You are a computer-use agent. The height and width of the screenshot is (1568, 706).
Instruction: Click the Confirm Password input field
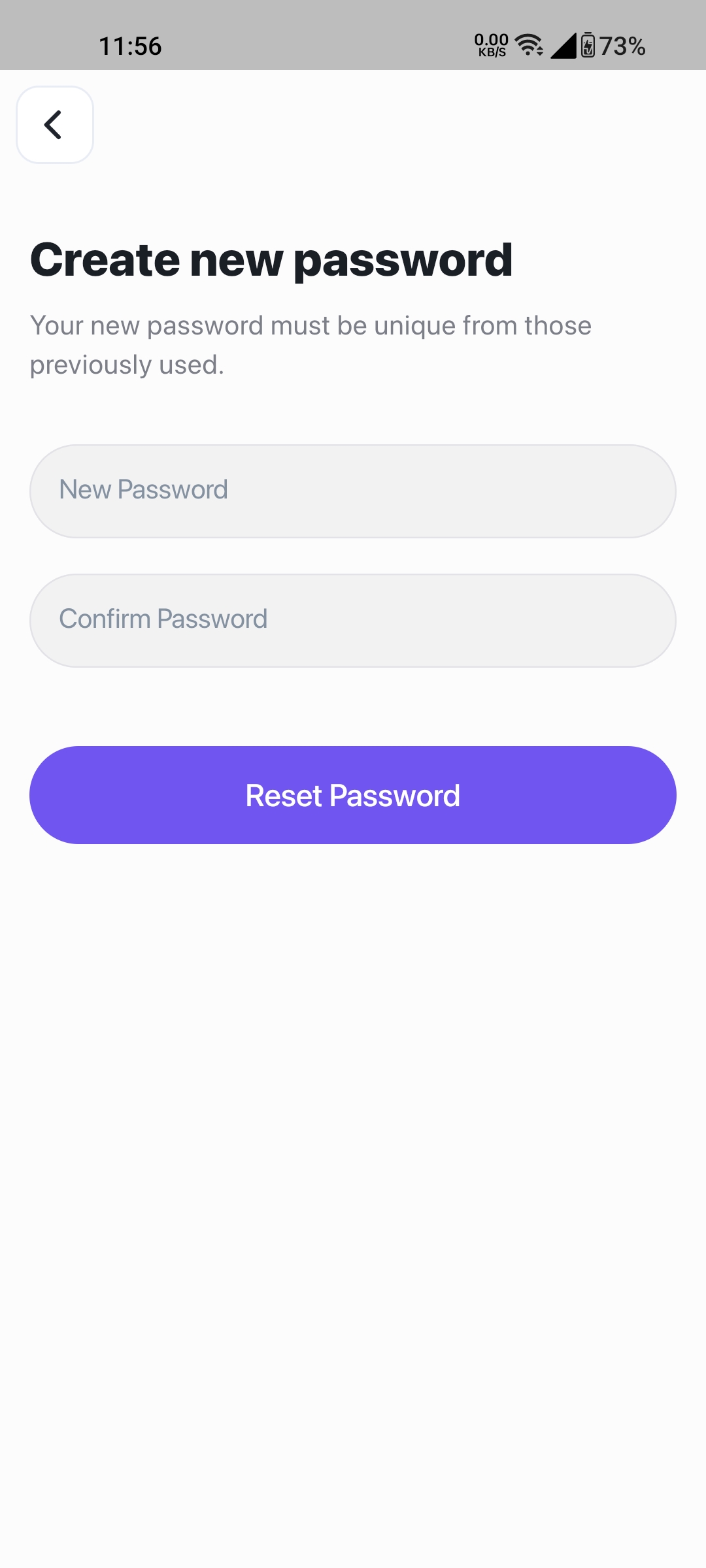click(353, 619)
